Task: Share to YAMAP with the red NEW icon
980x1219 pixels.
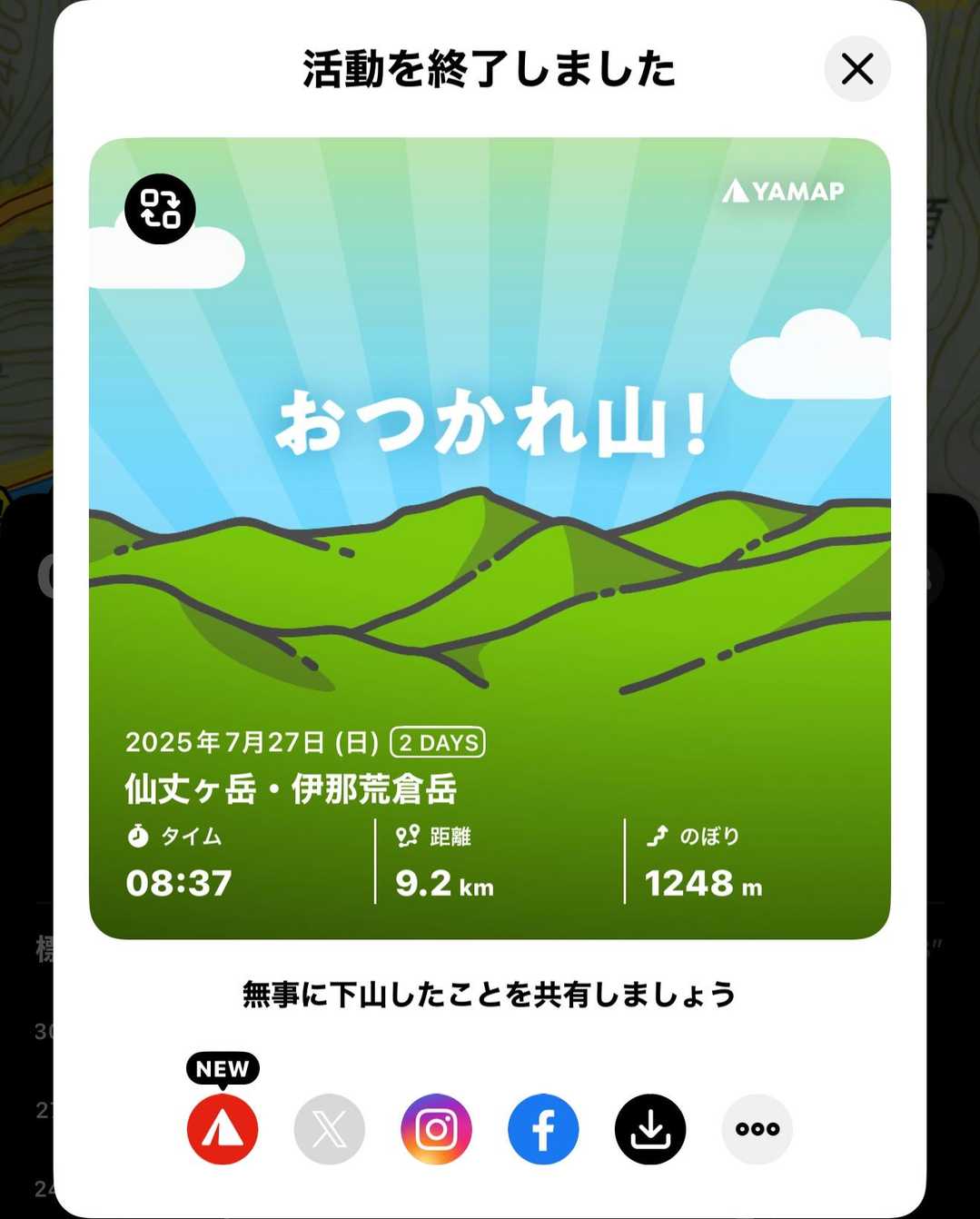Action: point(223,1129)
